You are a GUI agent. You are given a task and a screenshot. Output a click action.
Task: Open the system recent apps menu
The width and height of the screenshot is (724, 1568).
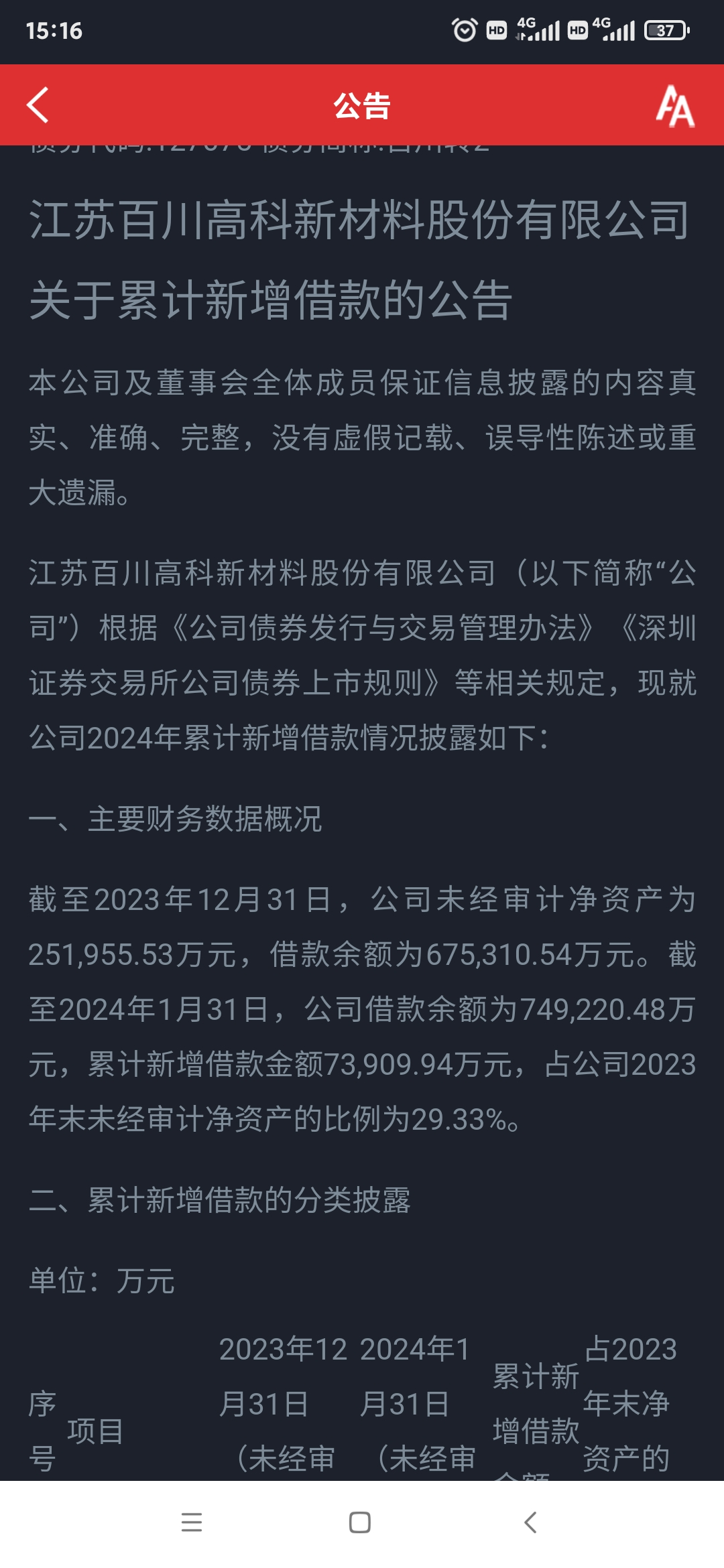(x=192, y=1522)
